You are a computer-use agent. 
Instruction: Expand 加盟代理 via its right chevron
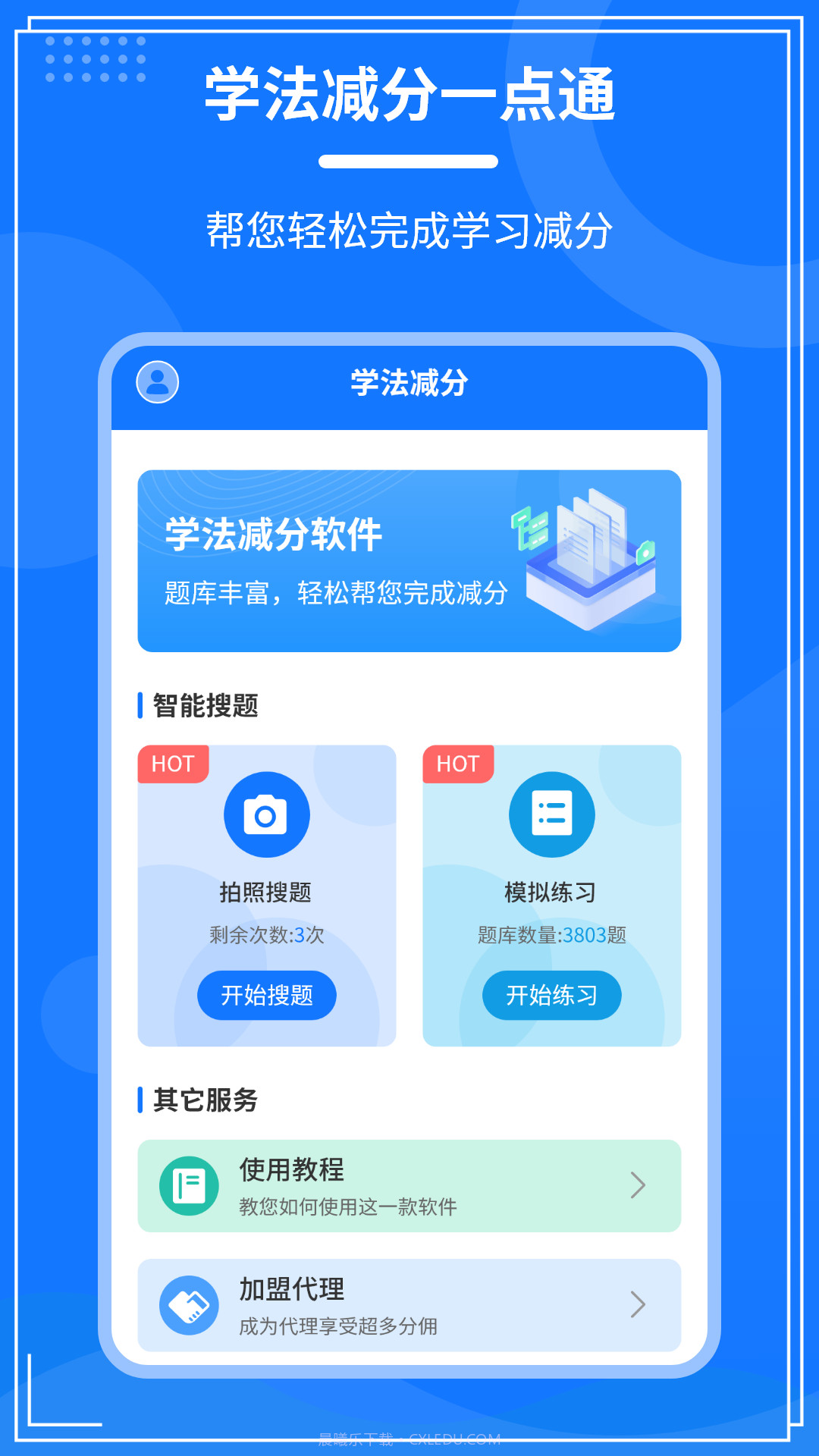(x=637, y=1304)
